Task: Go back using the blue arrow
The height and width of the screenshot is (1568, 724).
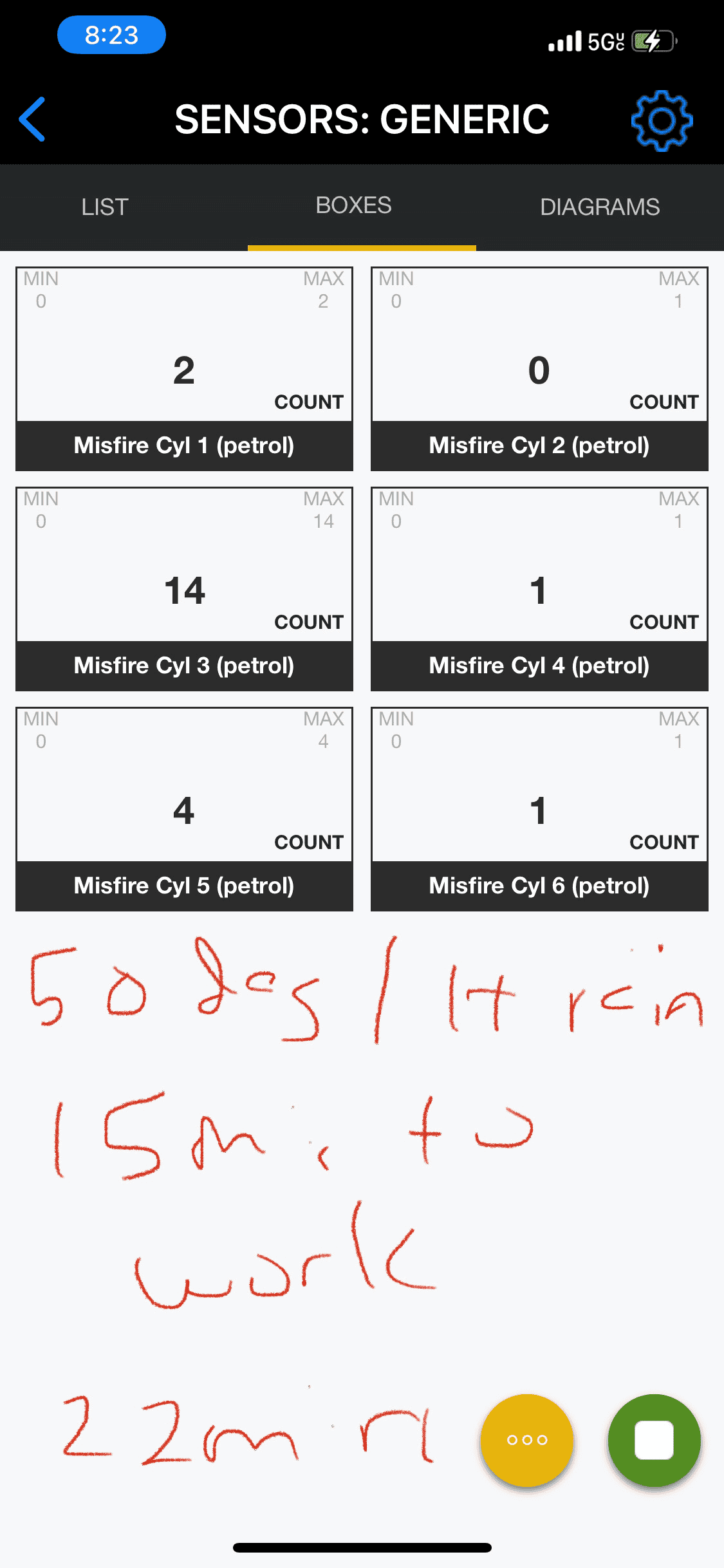Action: 33,119
